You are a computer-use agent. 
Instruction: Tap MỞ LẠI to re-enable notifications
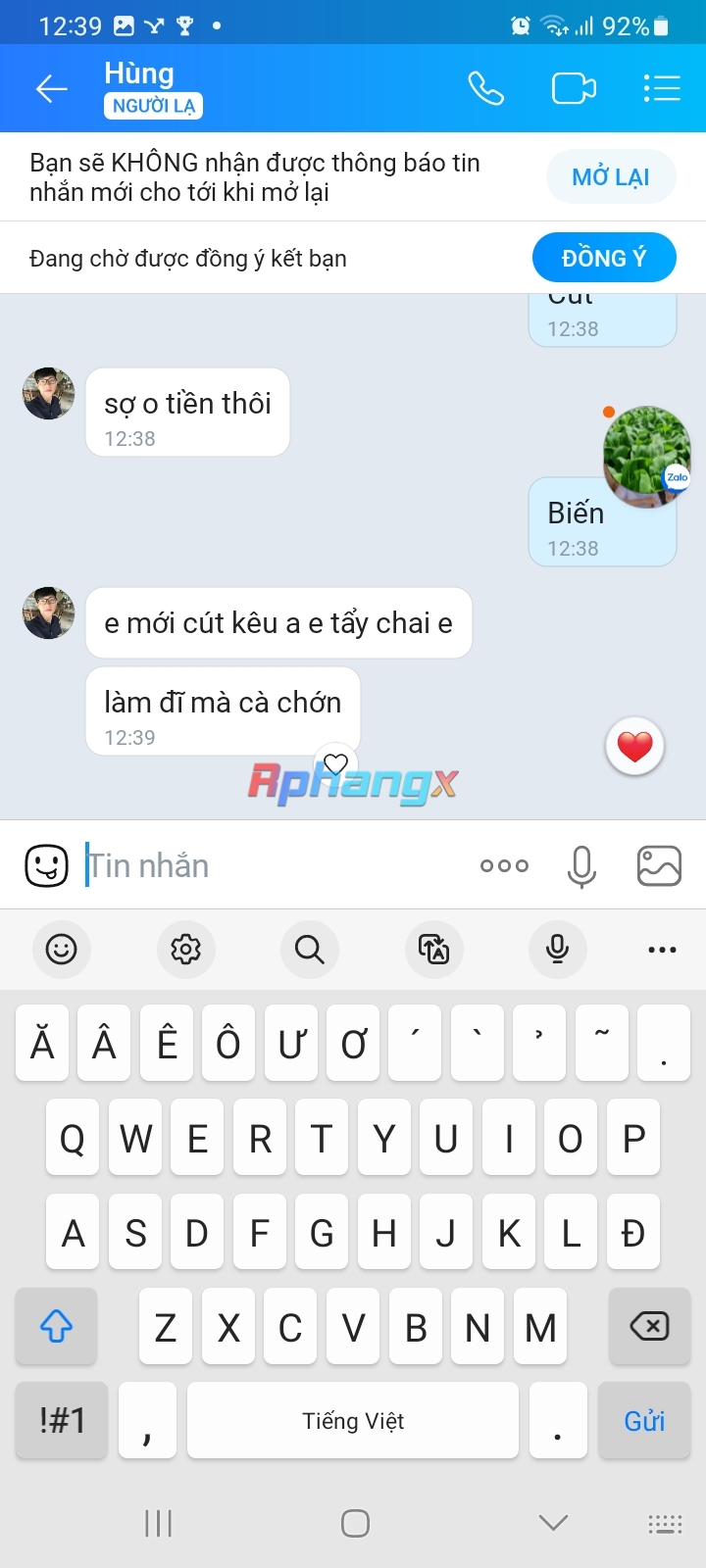click(x=611, y=177)
